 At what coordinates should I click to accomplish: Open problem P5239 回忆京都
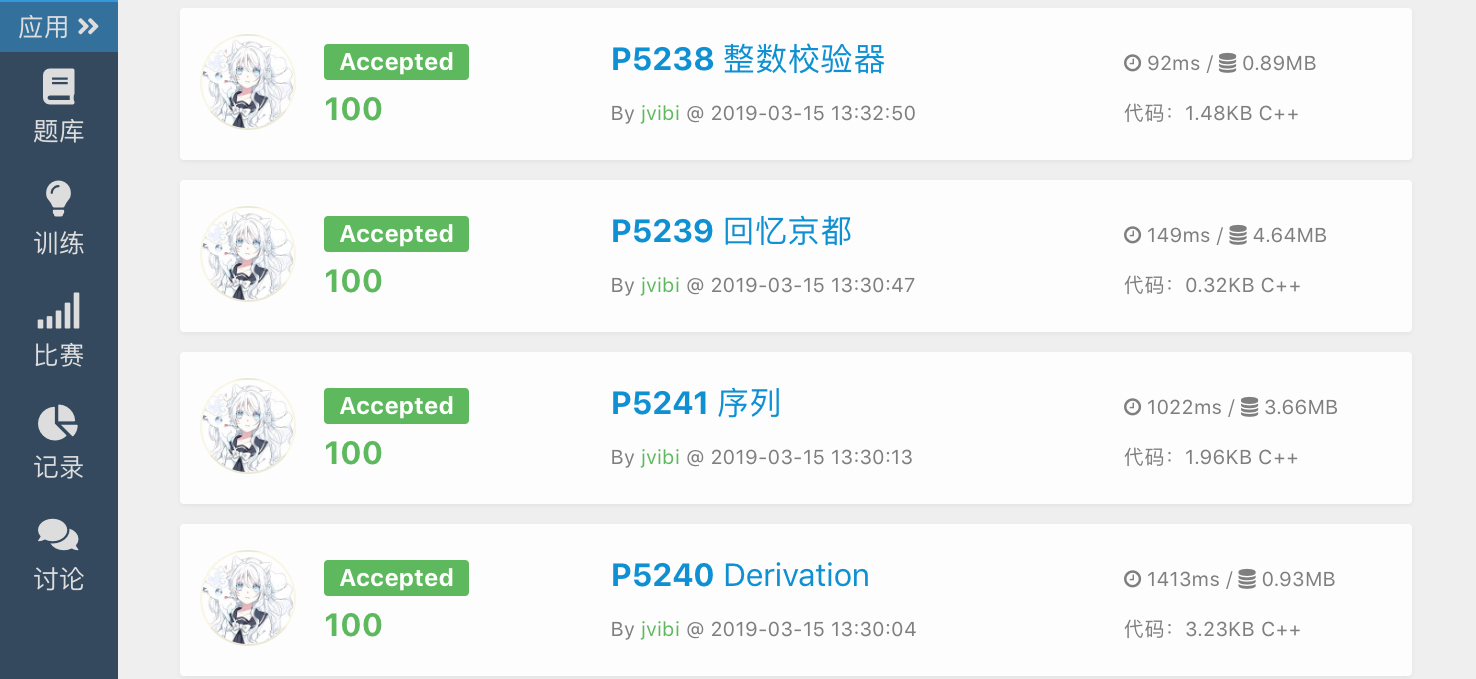[x=731, y=232]
